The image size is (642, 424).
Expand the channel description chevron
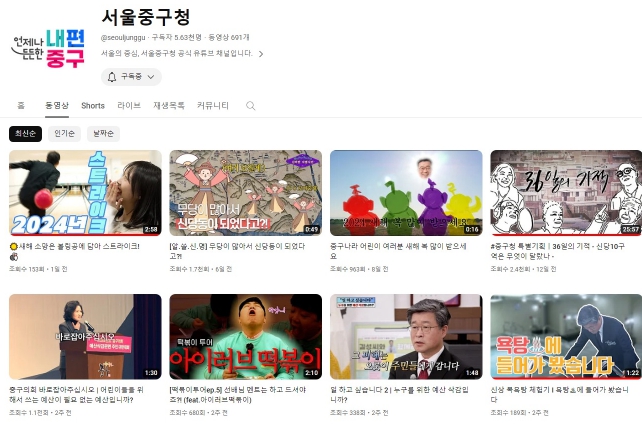261,54
